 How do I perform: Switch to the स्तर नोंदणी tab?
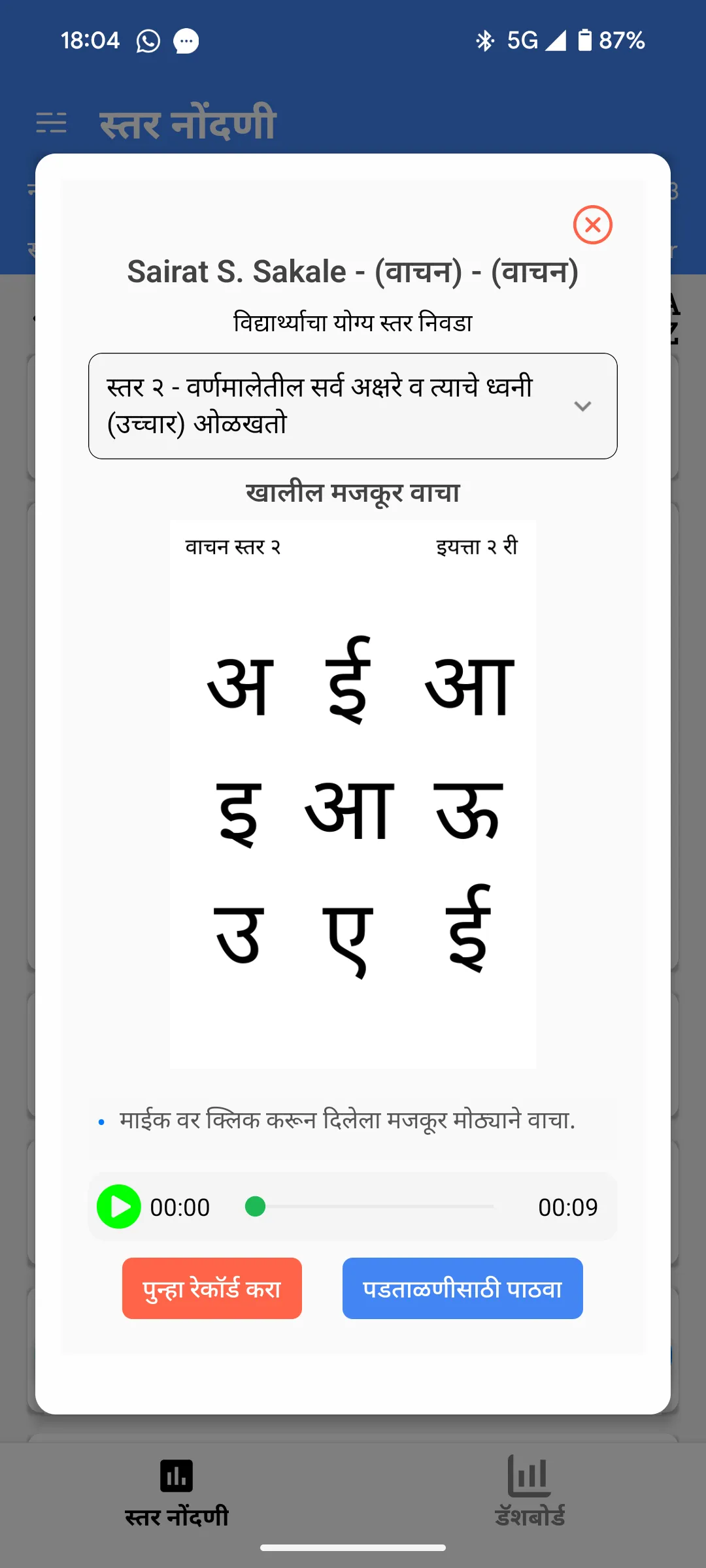177,1496
